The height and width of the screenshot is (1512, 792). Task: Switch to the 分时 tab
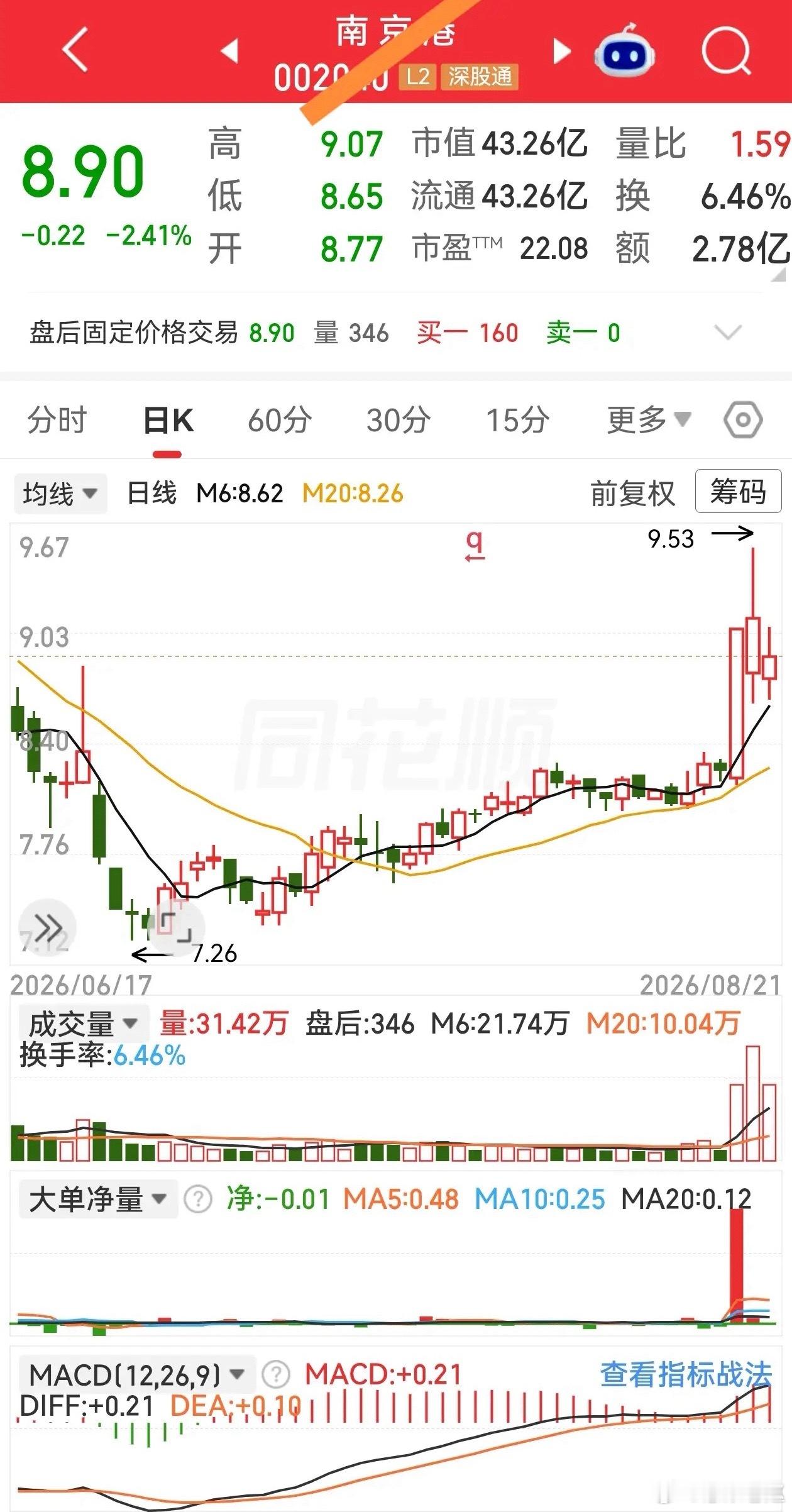point(57,419)
